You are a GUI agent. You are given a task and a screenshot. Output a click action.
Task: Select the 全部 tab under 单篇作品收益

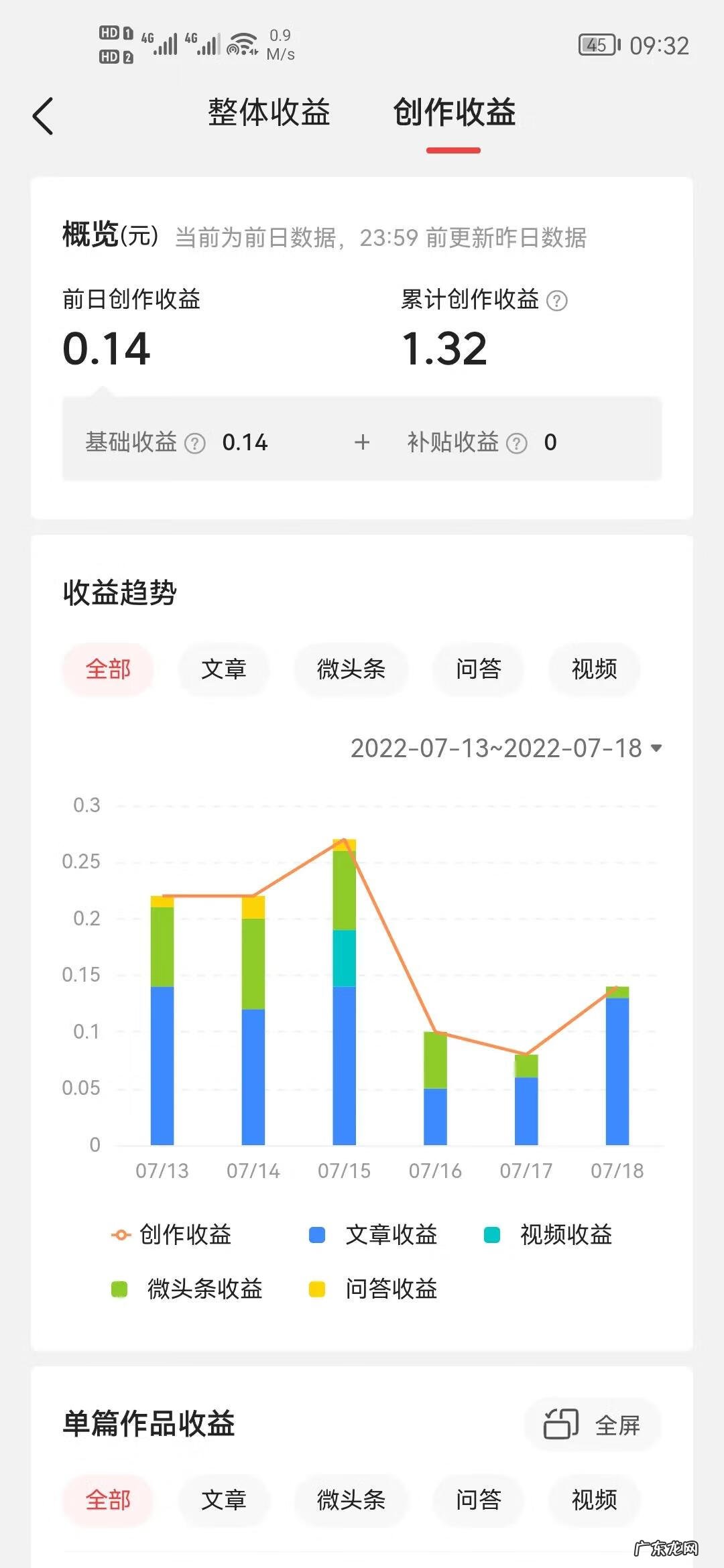107,1501
